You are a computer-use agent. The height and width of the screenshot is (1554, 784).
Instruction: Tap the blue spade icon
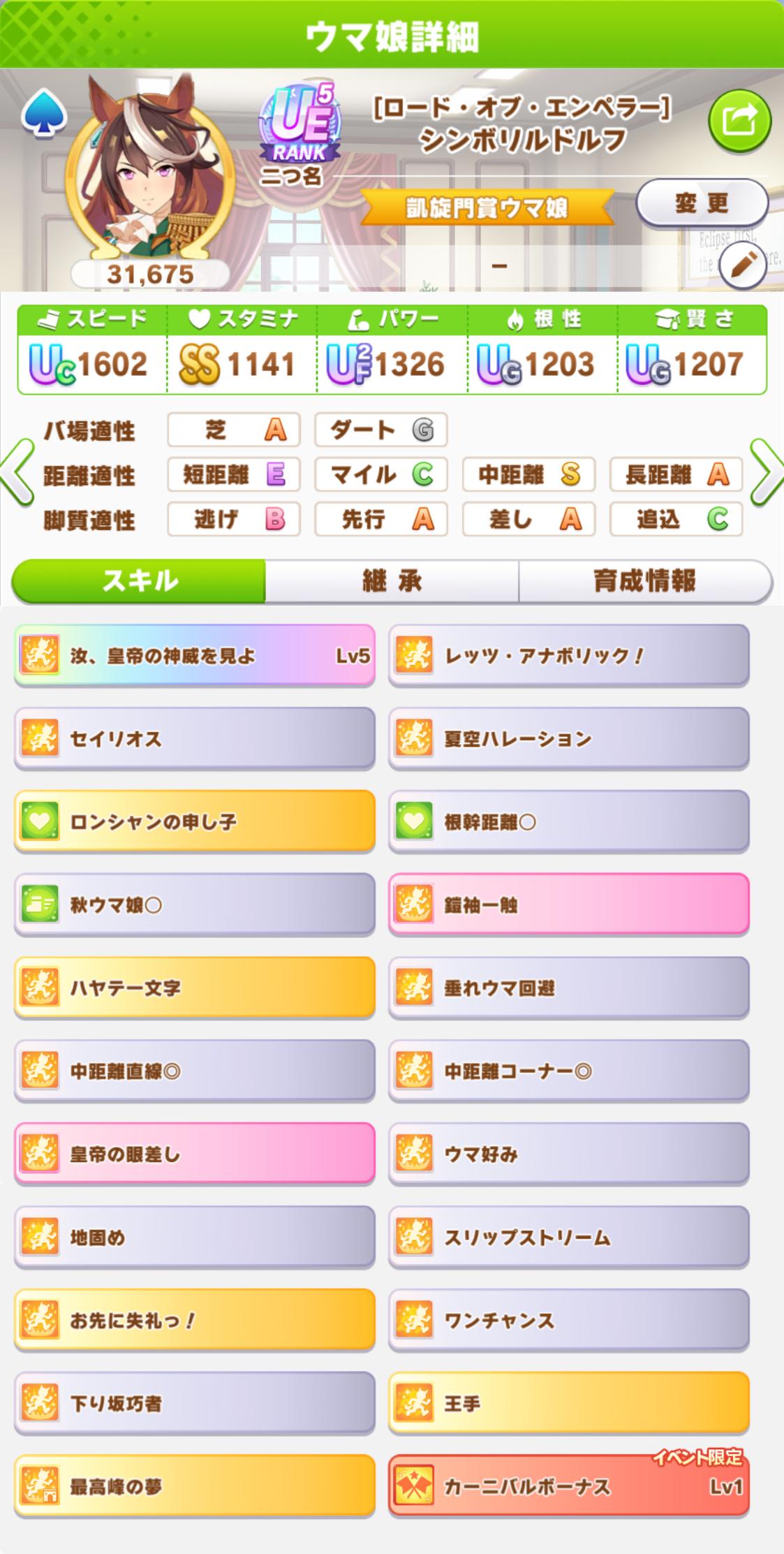click(44, 114)
